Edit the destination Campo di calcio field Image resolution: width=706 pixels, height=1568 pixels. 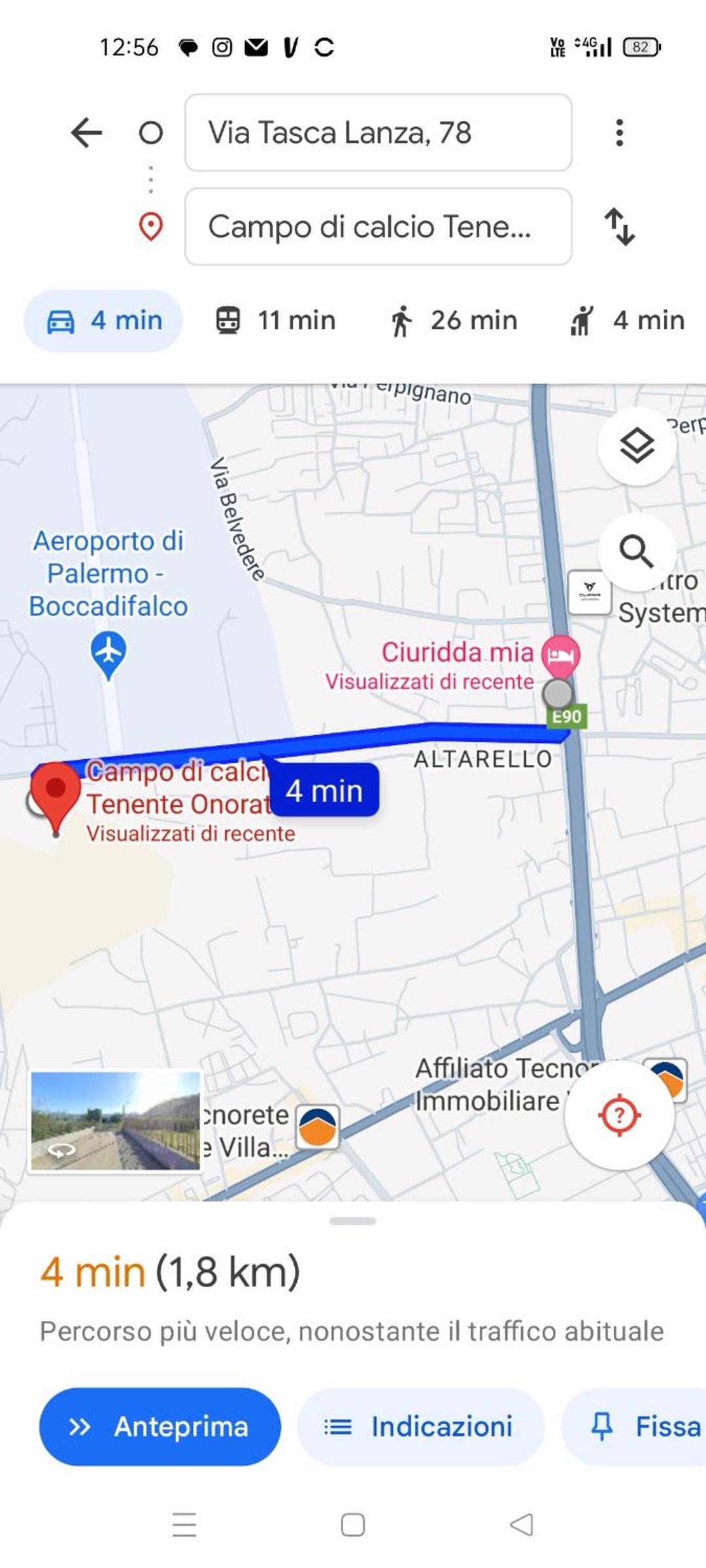[x=378, y=227]
